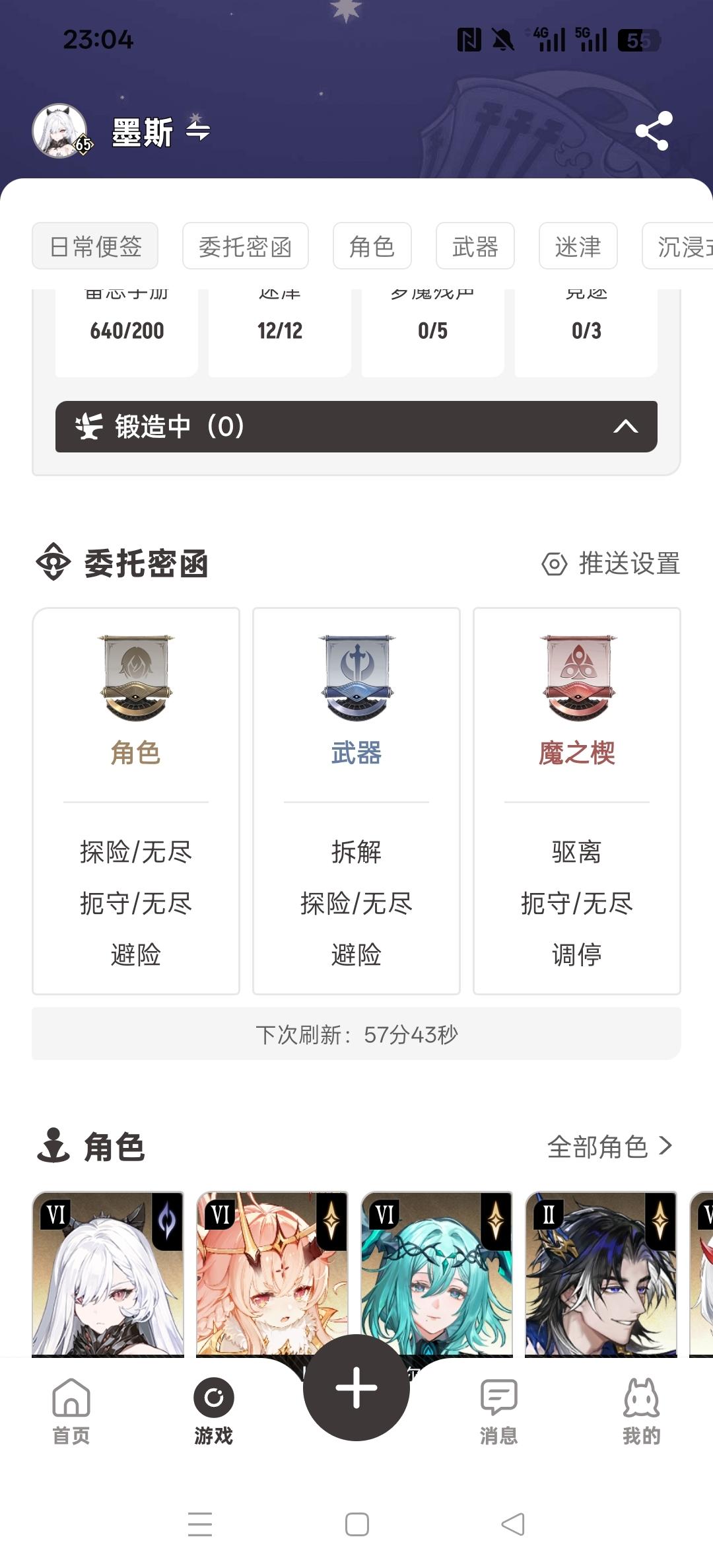The width and height of the screenshot is (713, 1568).
Task: Collapse the 锻造中 panel
Action: coord(625,427)
